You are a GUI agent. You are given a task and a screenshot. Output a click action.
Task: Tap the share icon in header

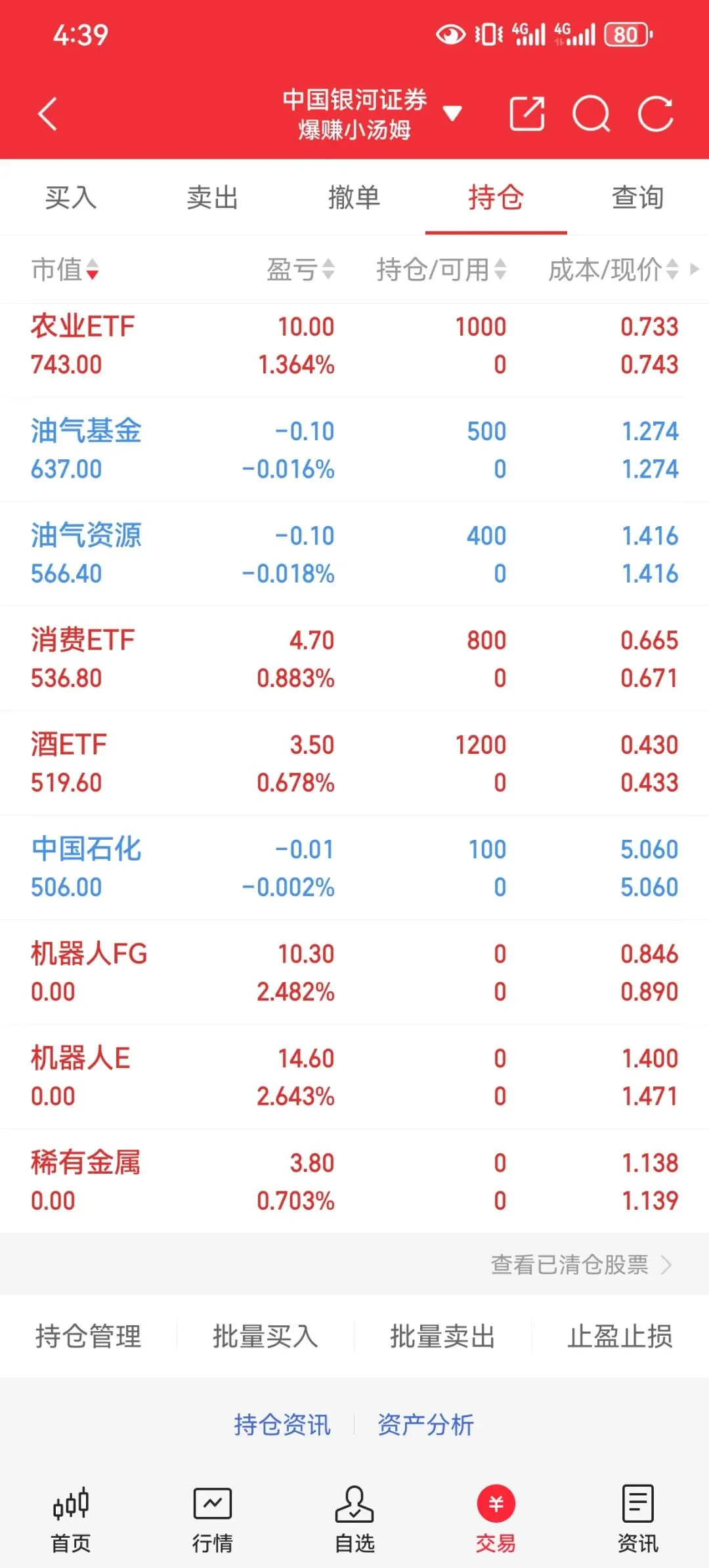pyautogui.click(x=527, y=114)
